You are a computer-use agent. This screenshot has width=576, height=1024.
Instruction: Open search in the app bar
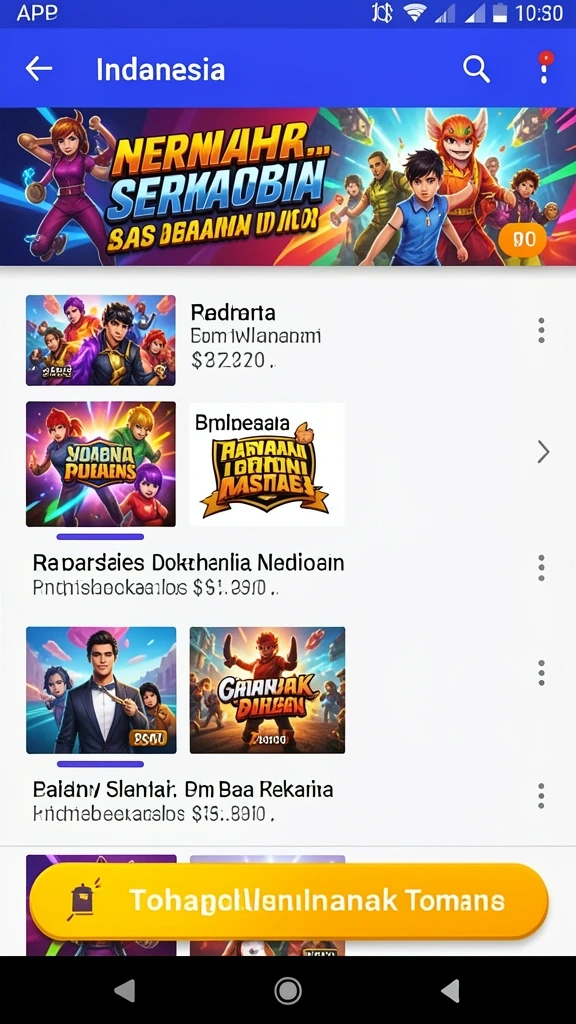[476, 68]
